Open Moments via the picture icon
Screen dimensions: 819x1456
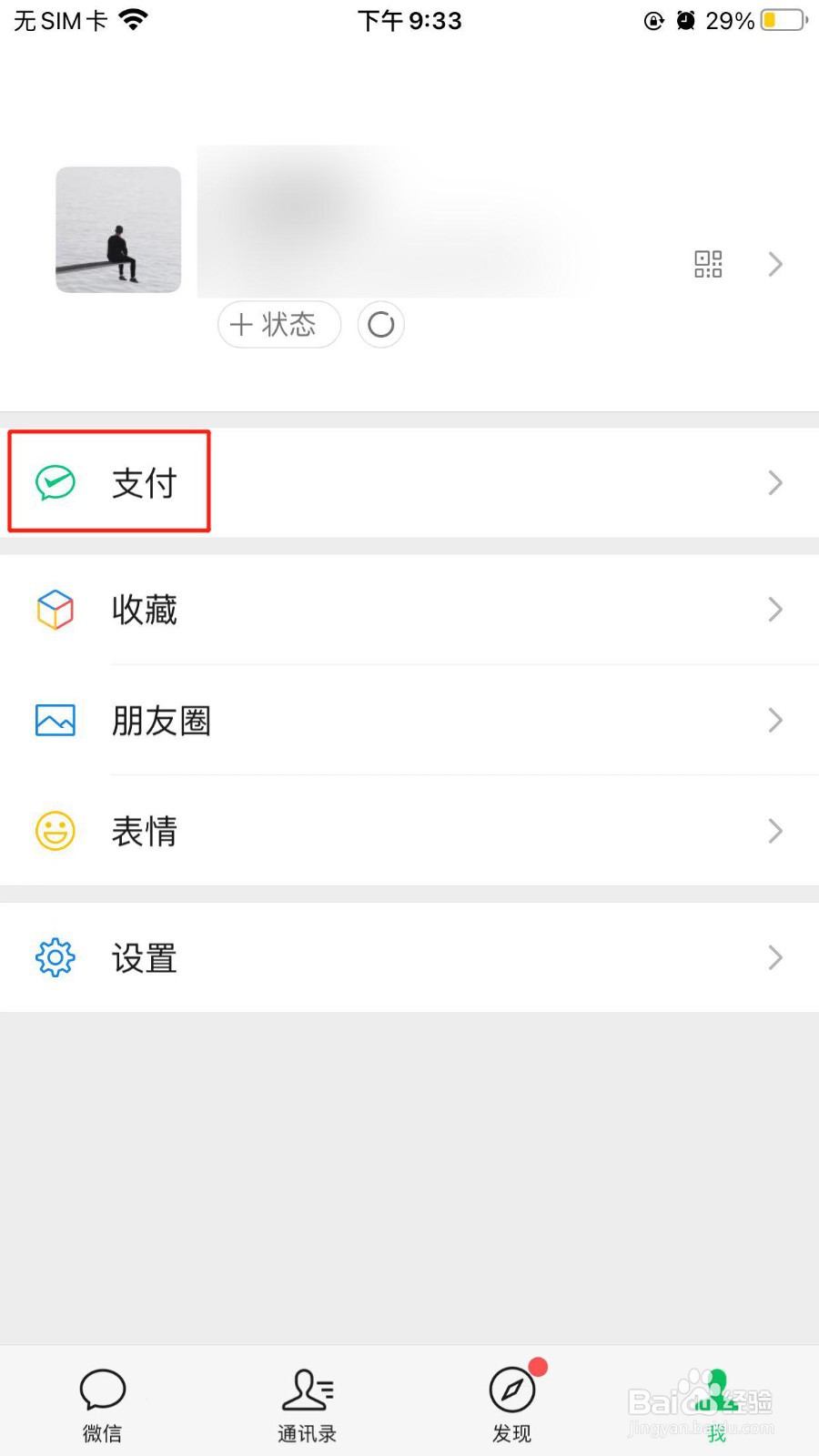(x=55, y=720)
